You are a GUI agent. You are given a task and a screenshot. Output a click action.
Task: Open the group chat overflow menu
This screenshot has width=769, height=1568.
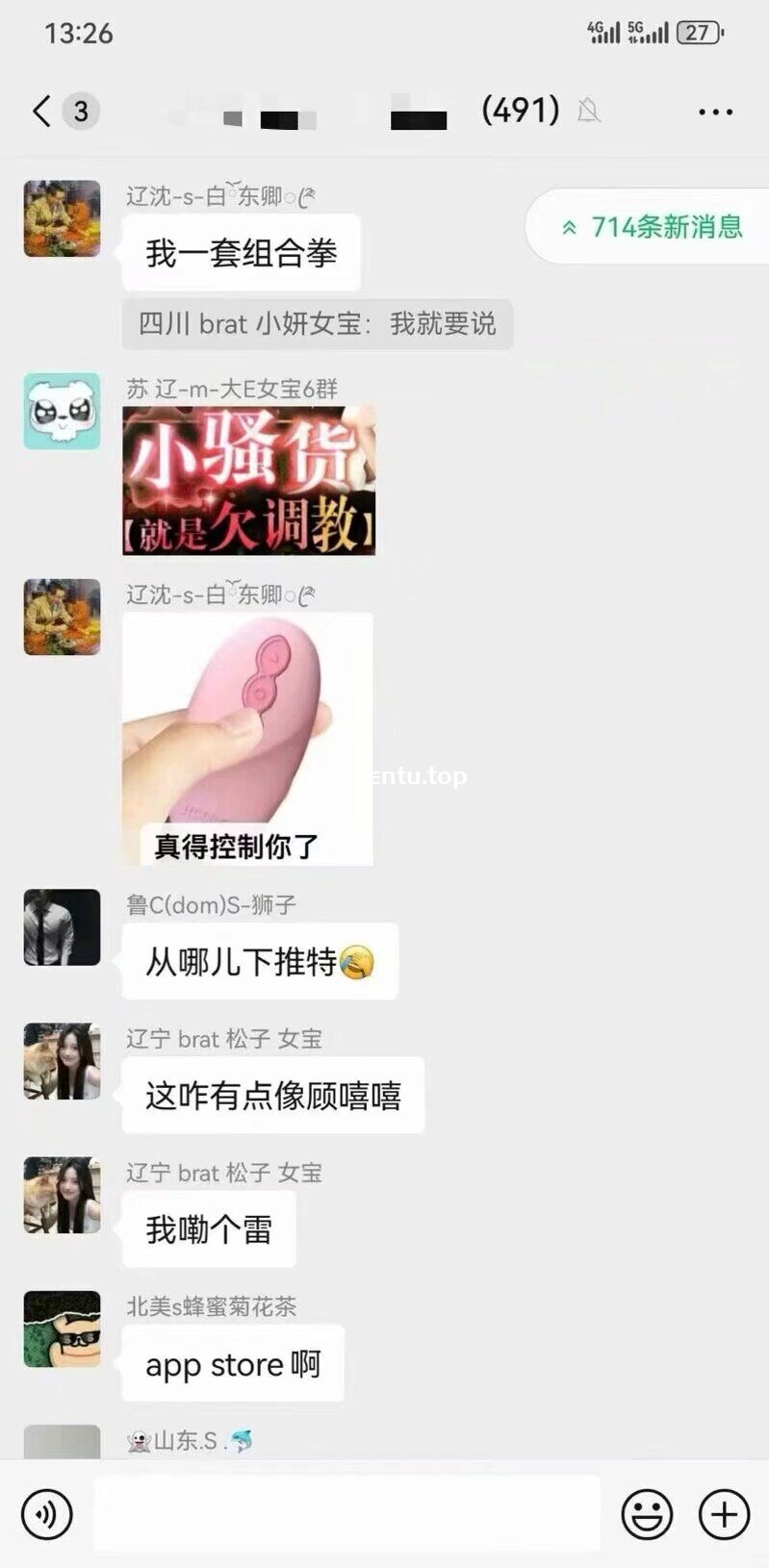[x=715, y=113]
